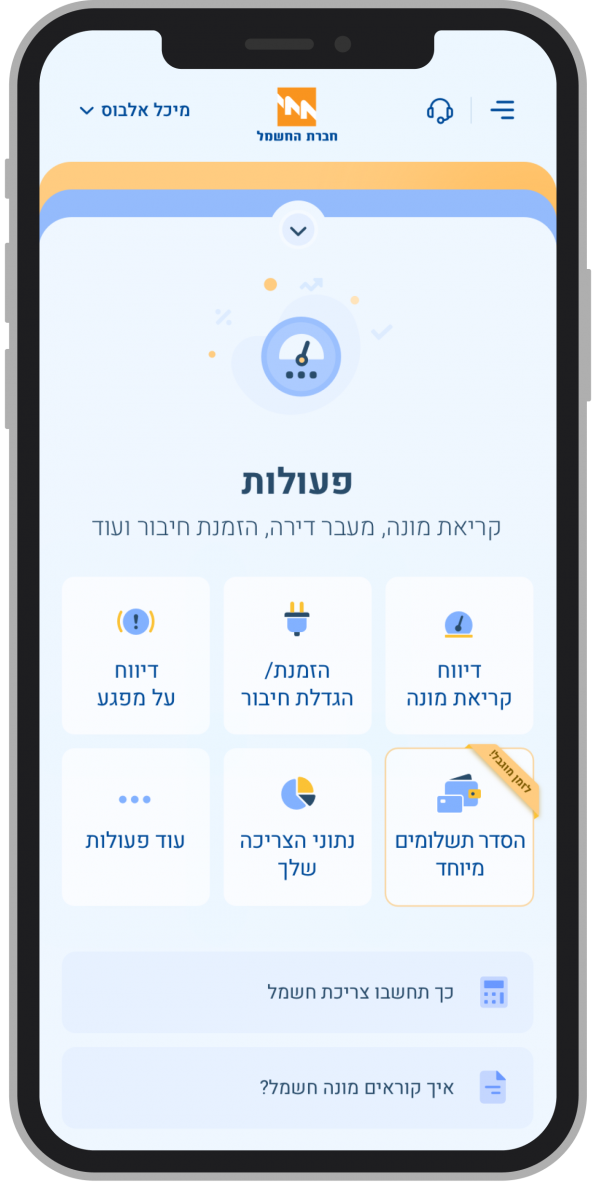The width and height of the screenshot is (600, 1183).
Task: Select הזמנת/הגדלת חיבור tile
Action: pos(297,656)
